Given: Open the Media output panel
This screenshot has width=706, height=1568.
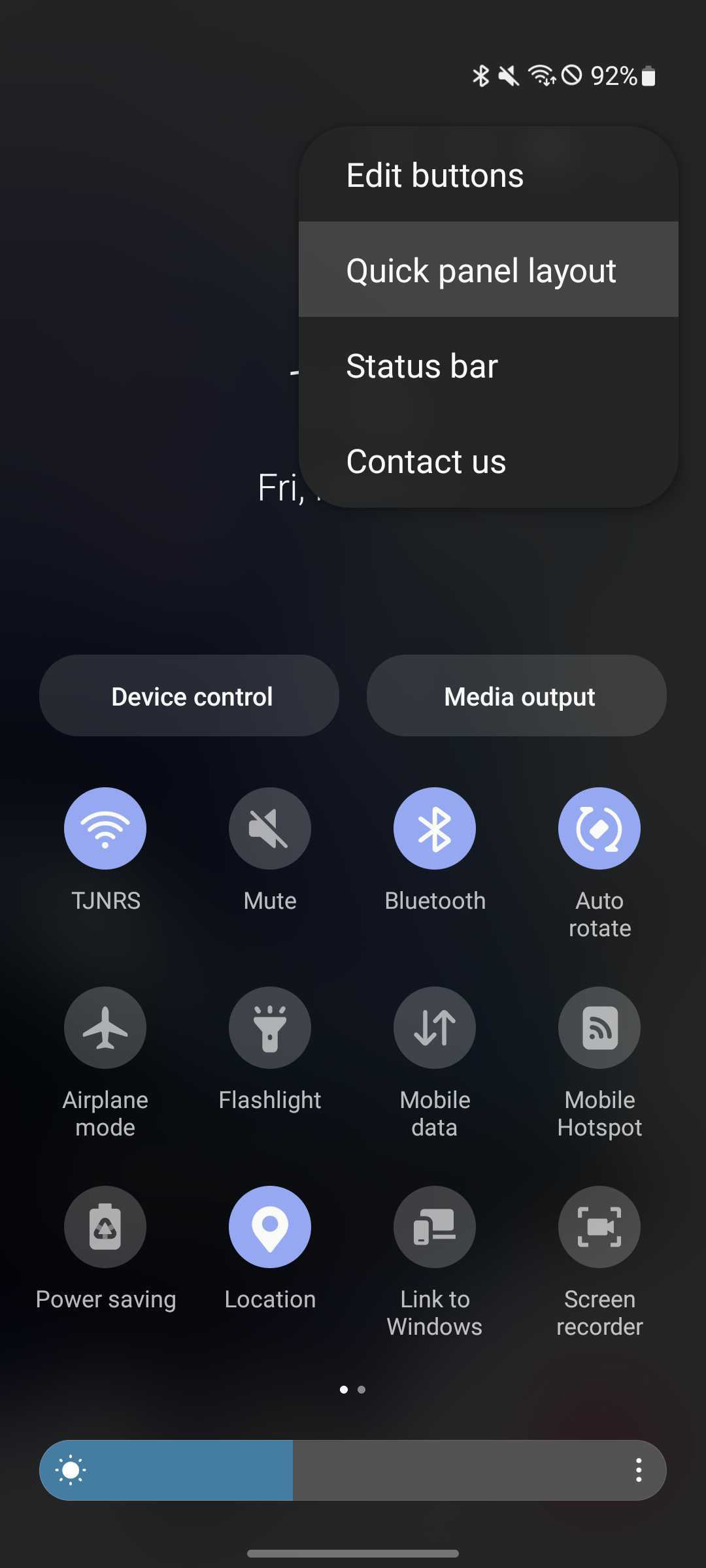Looking at the screenshot, I should click(x=516, y=695).
